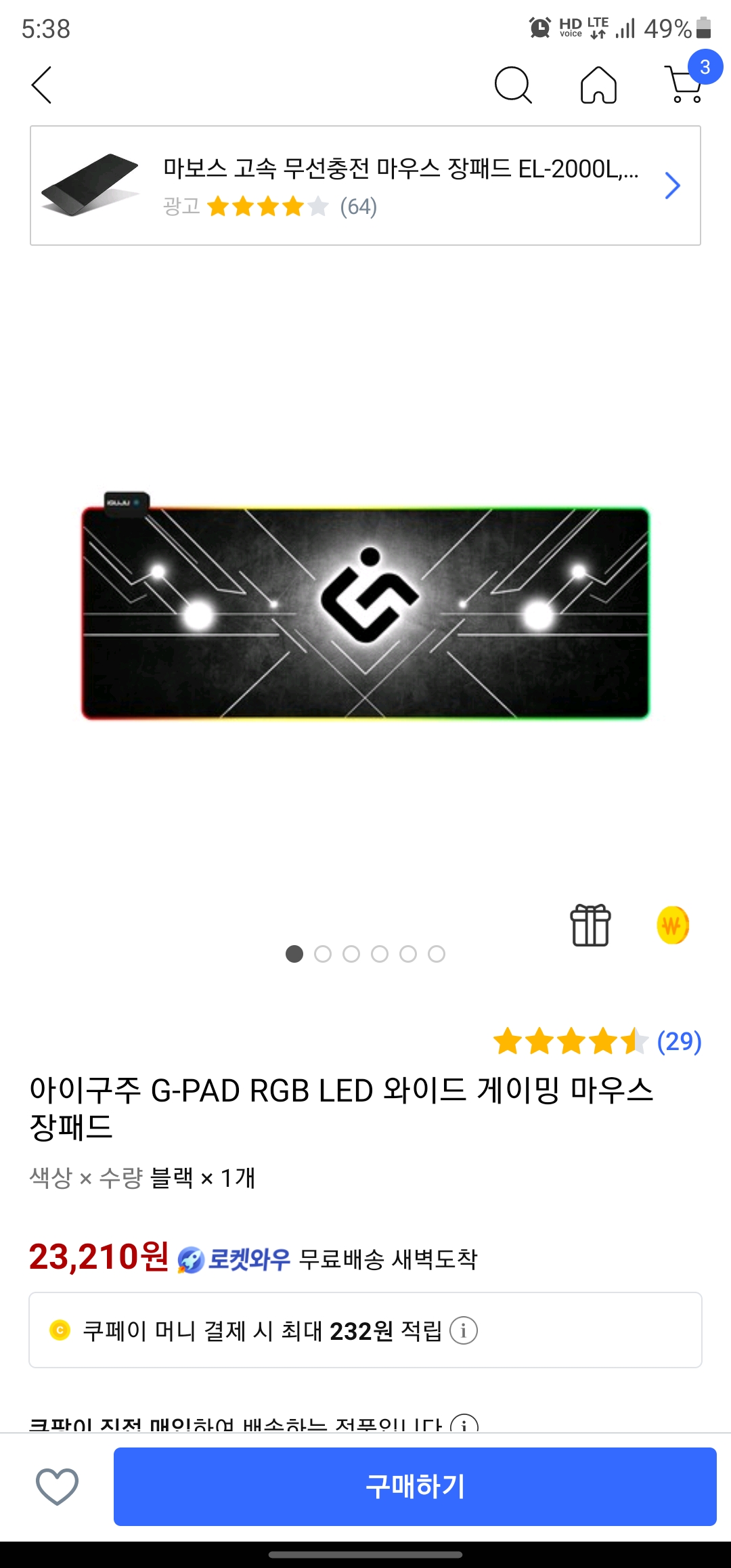Tap the 구매하기 button
The height and width of the screenshot is (1568, 731).
coord(415,1486)
